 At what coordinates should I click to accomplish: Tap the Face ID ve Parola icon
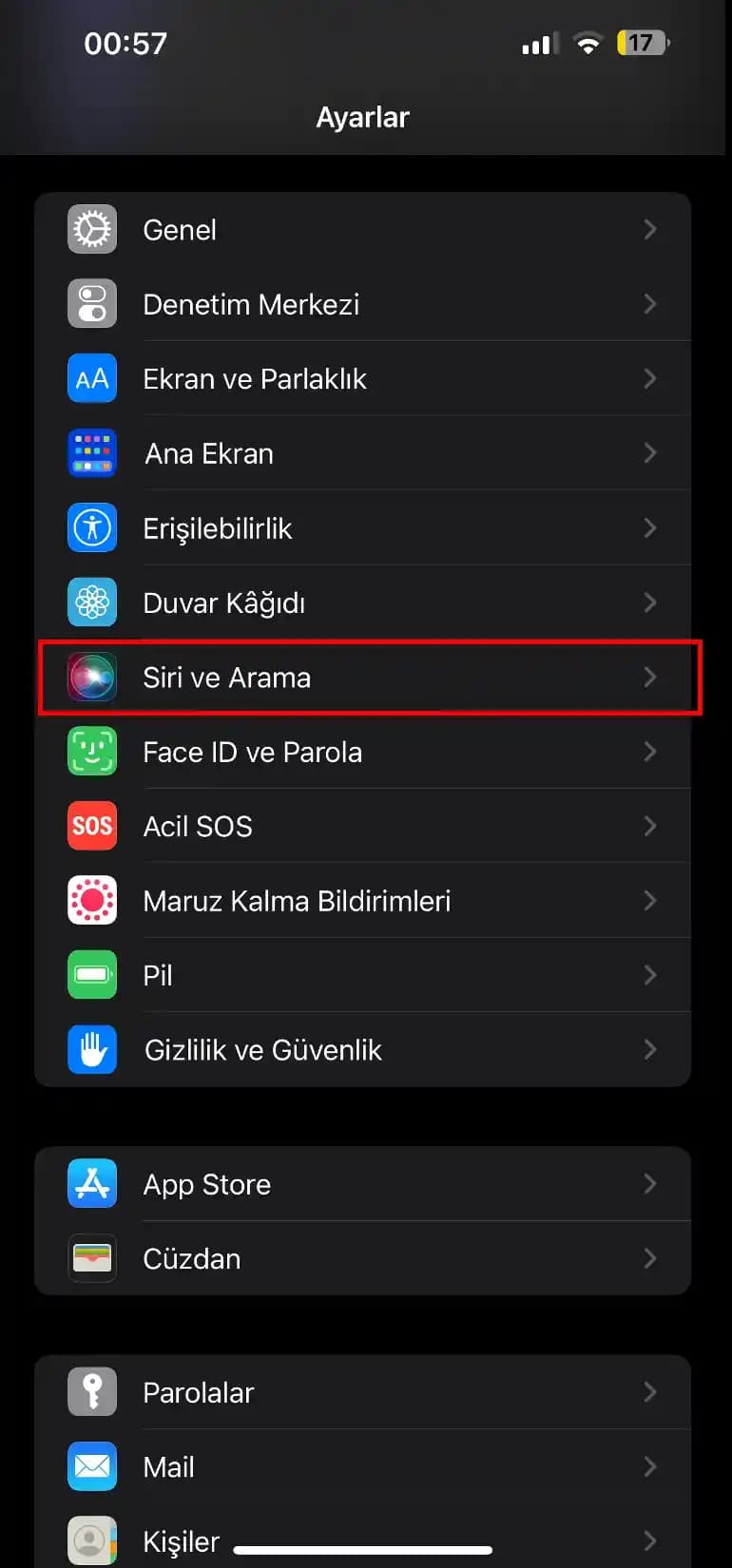(x=91, y=752)
